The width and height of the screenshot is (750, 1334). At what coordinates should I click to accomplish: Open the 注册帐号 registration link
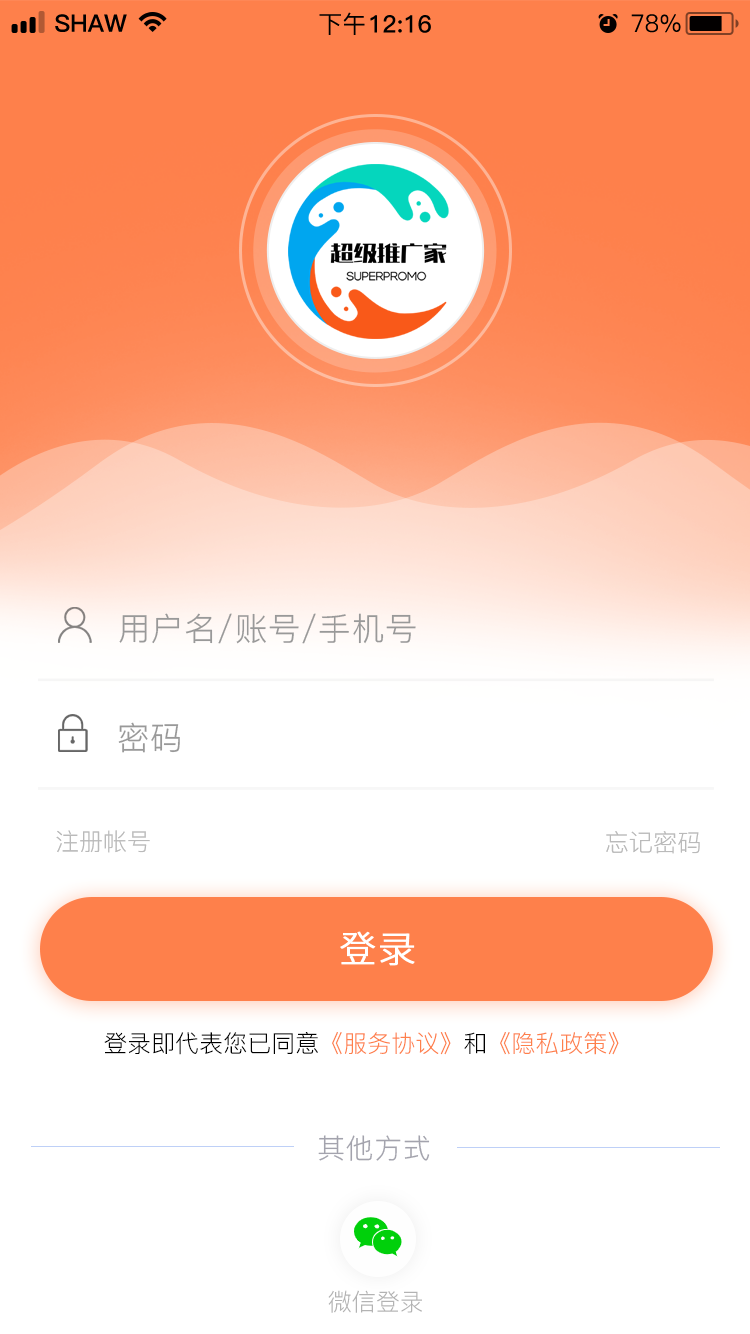(102, 842)
